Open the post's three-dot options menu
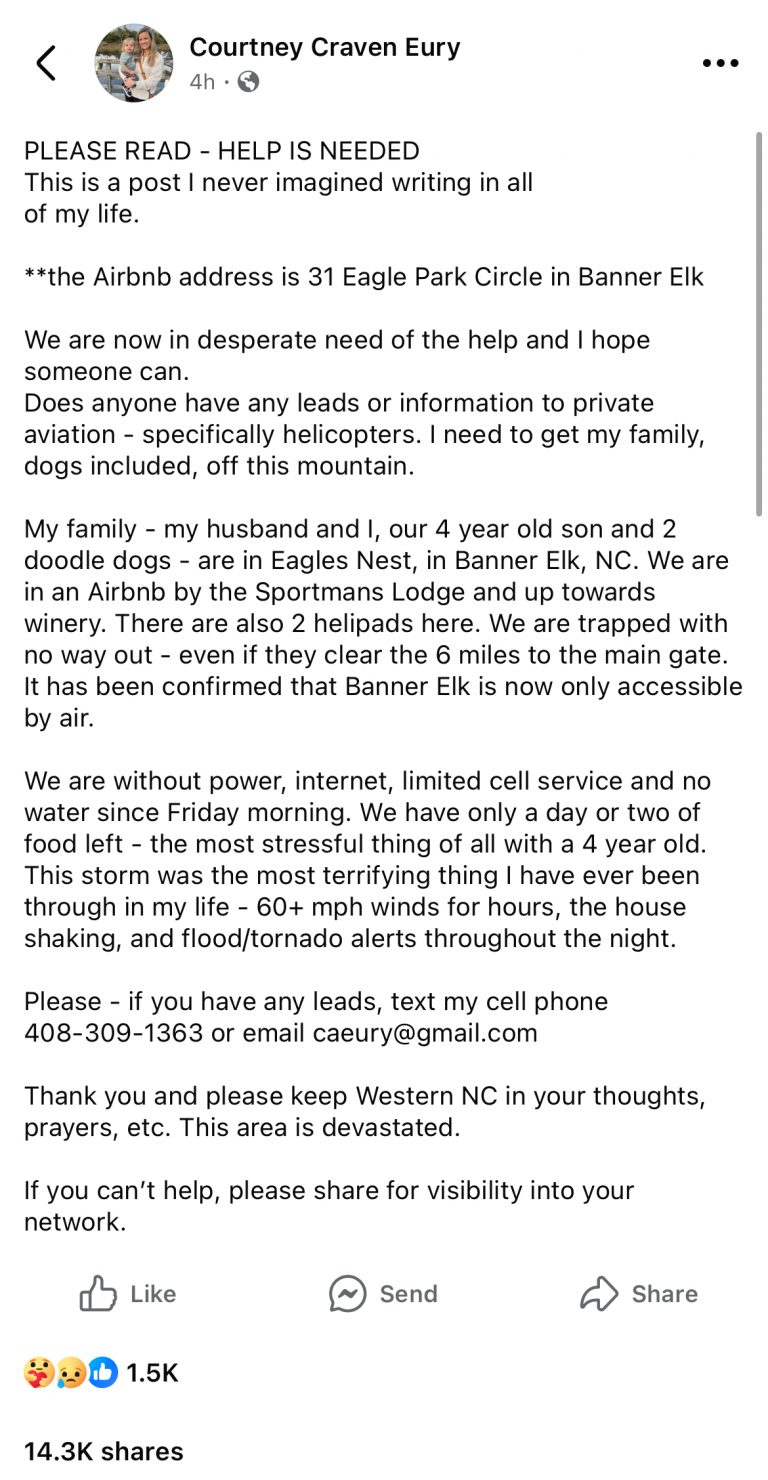This screenshot has width=768, height=1480. [x=720, y=63]
